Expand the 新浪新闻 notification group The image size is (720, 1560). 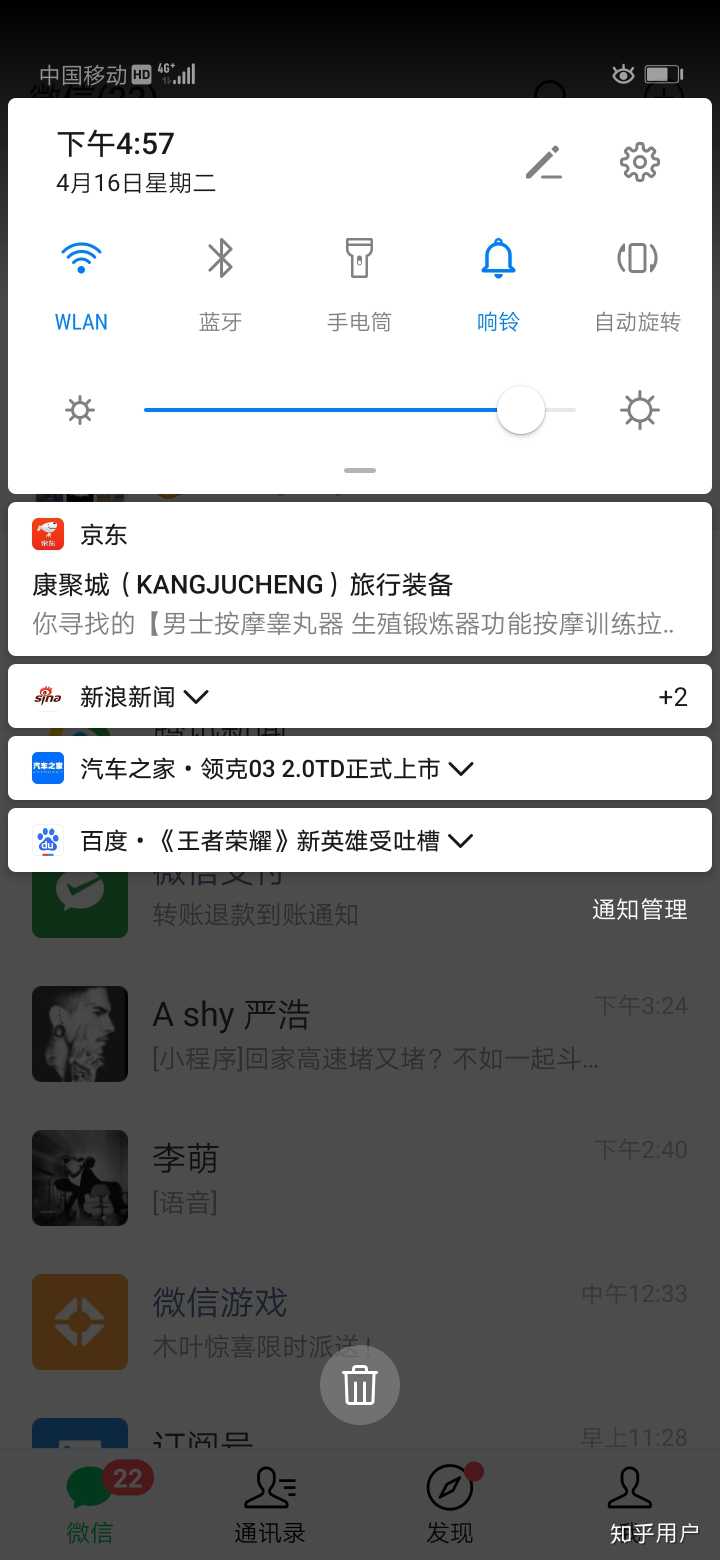coord(196,697)
